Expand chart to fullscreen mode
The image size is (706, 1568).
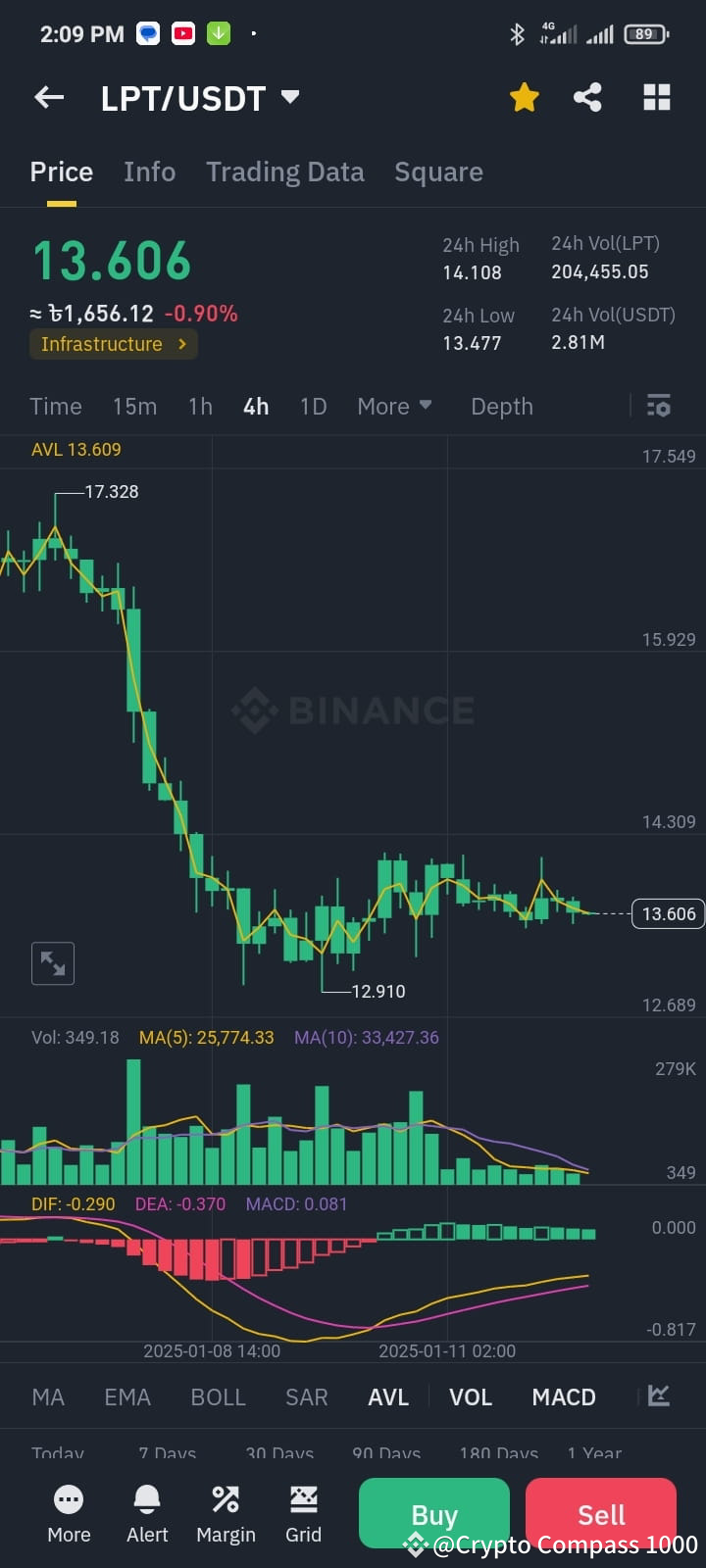pyautogui.click(x=53, y=963)
